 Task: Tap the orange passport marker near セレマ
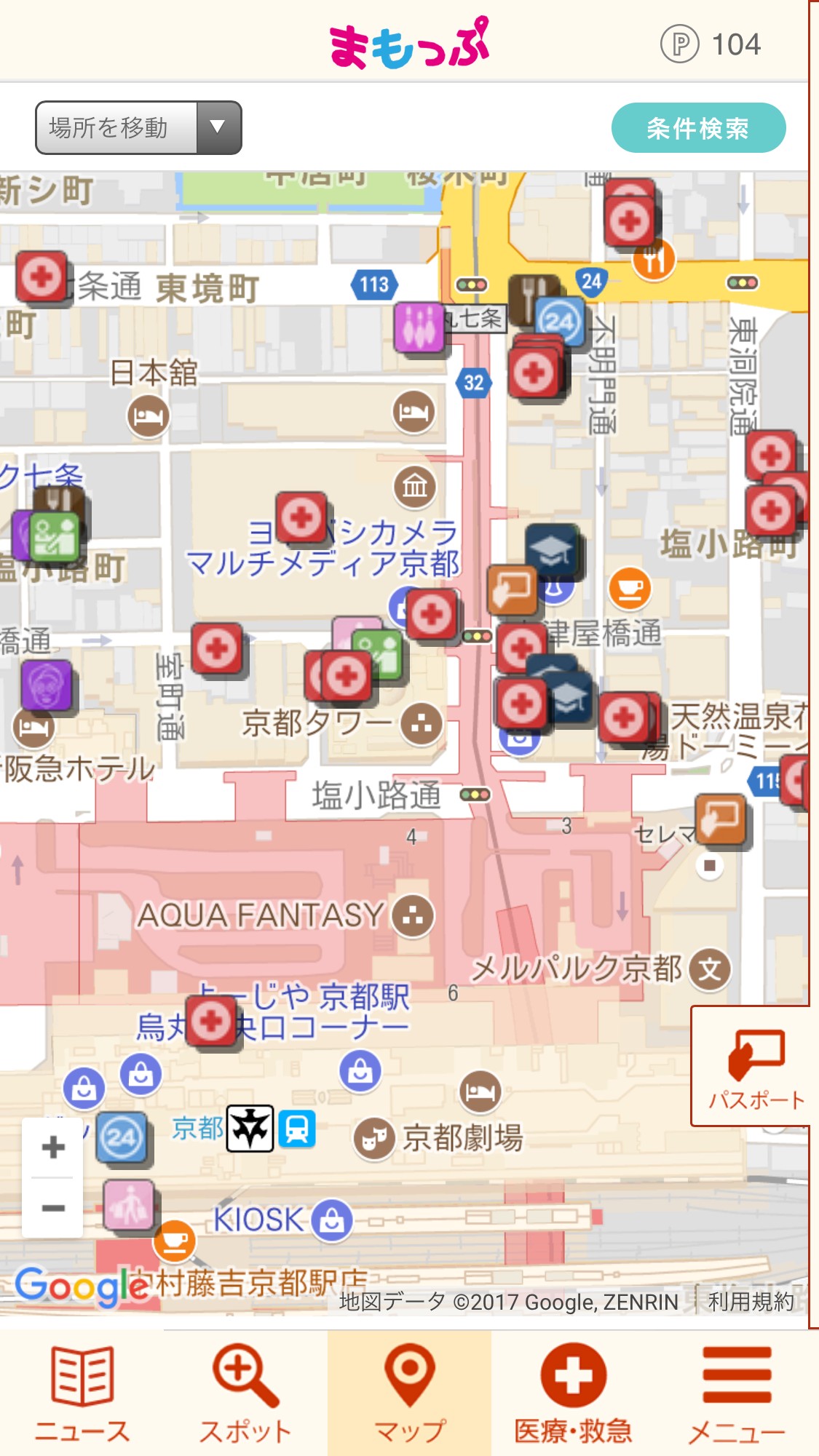click(720, 819)
